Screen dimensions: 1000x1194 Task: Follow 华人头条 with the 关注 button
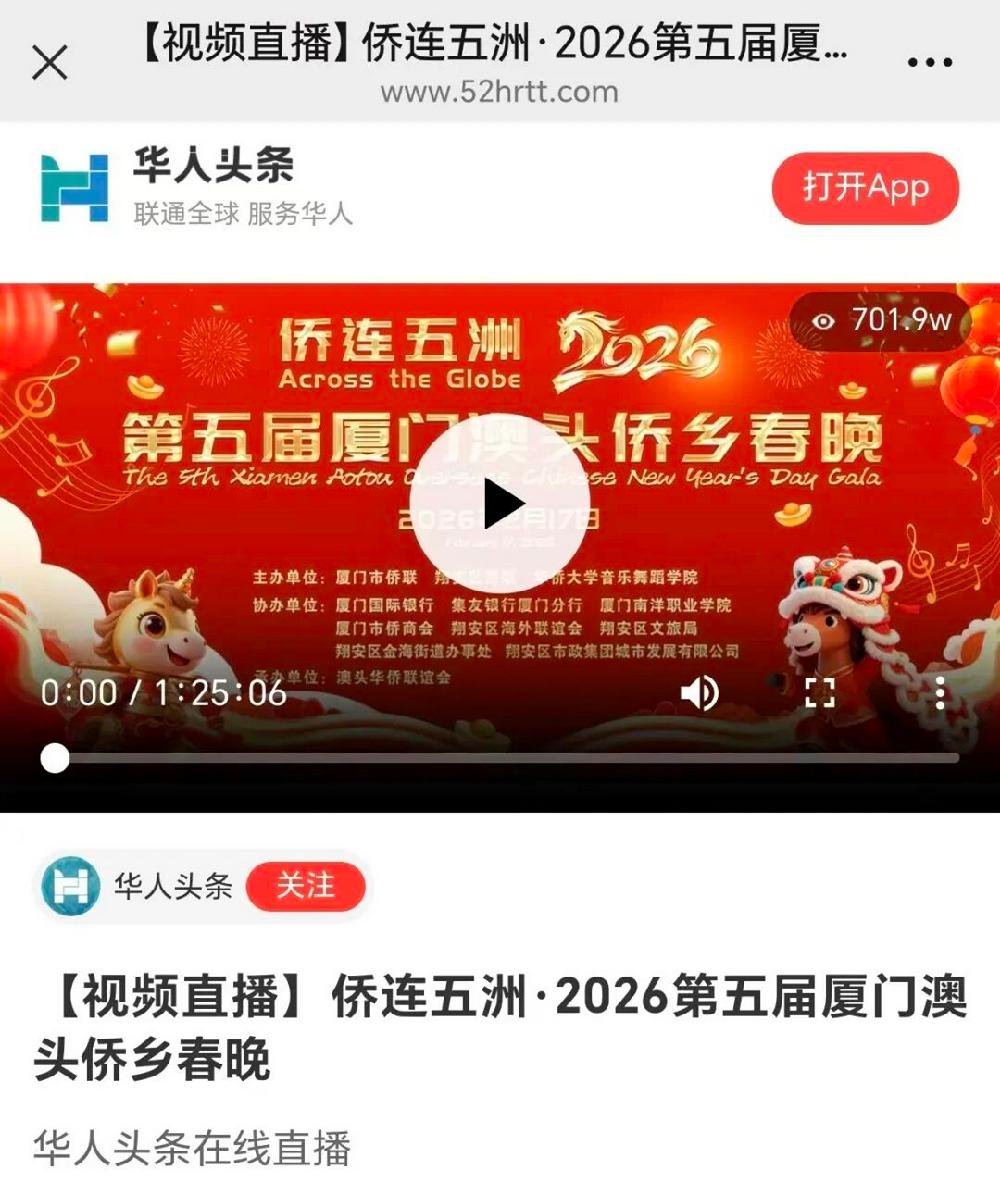[305, 886]
